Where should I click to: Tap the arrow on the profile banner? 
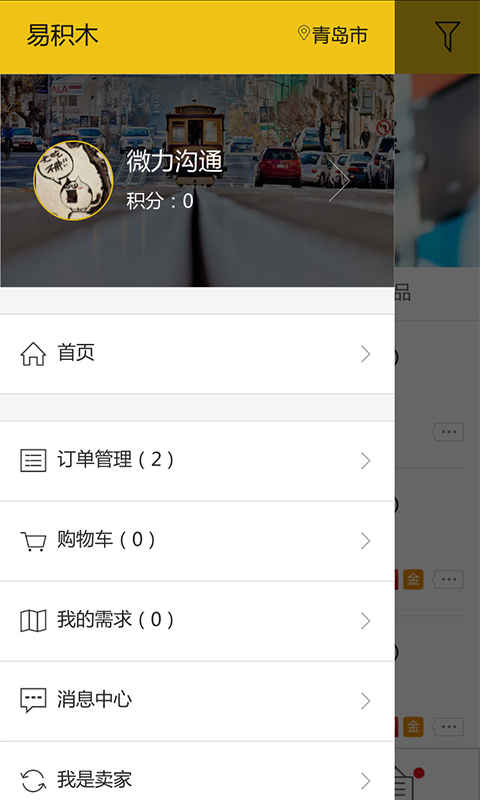click(340, 181)
